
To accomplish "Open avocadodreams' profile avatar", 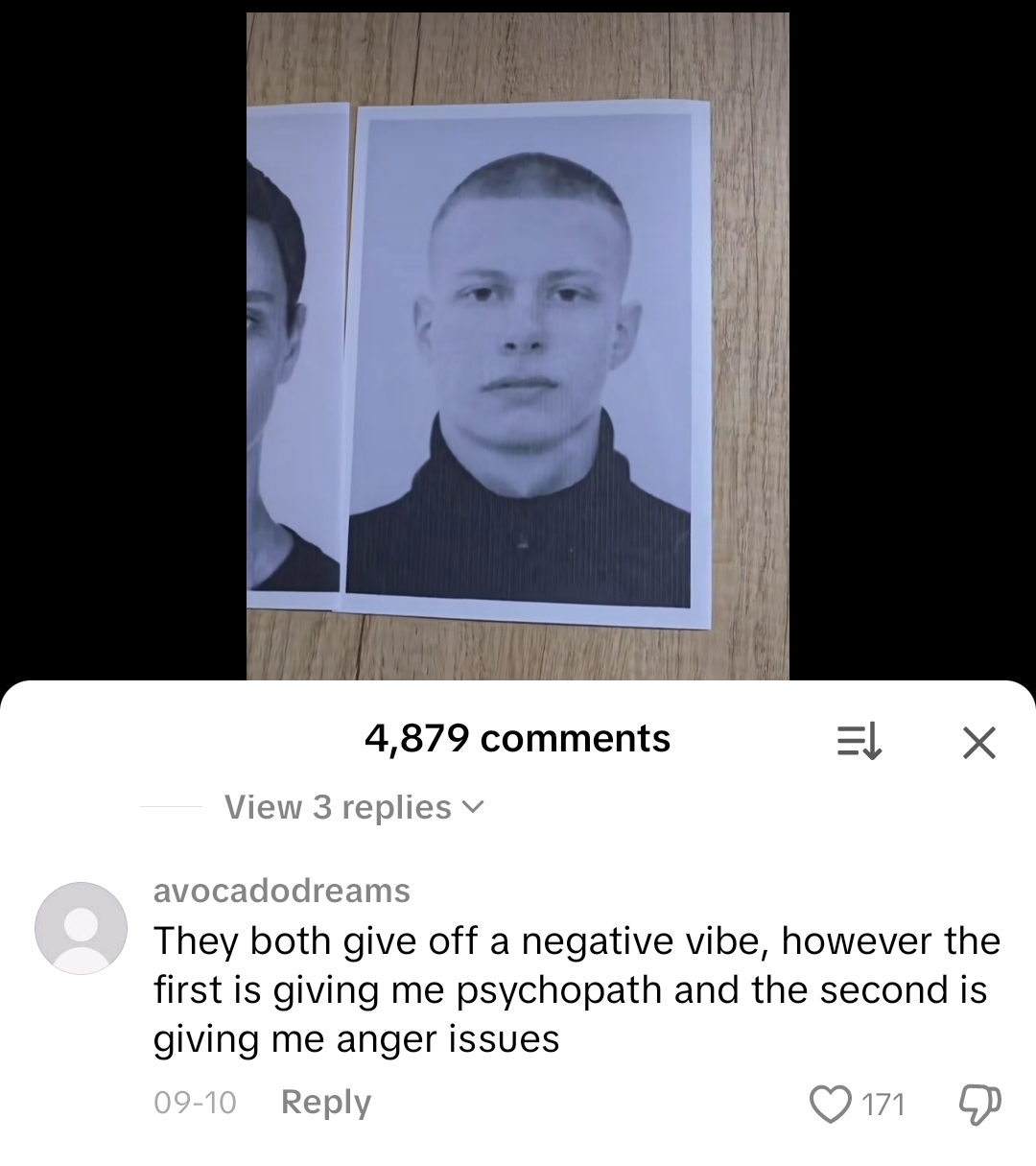I will pyautogui.click(x=82, y=928).
